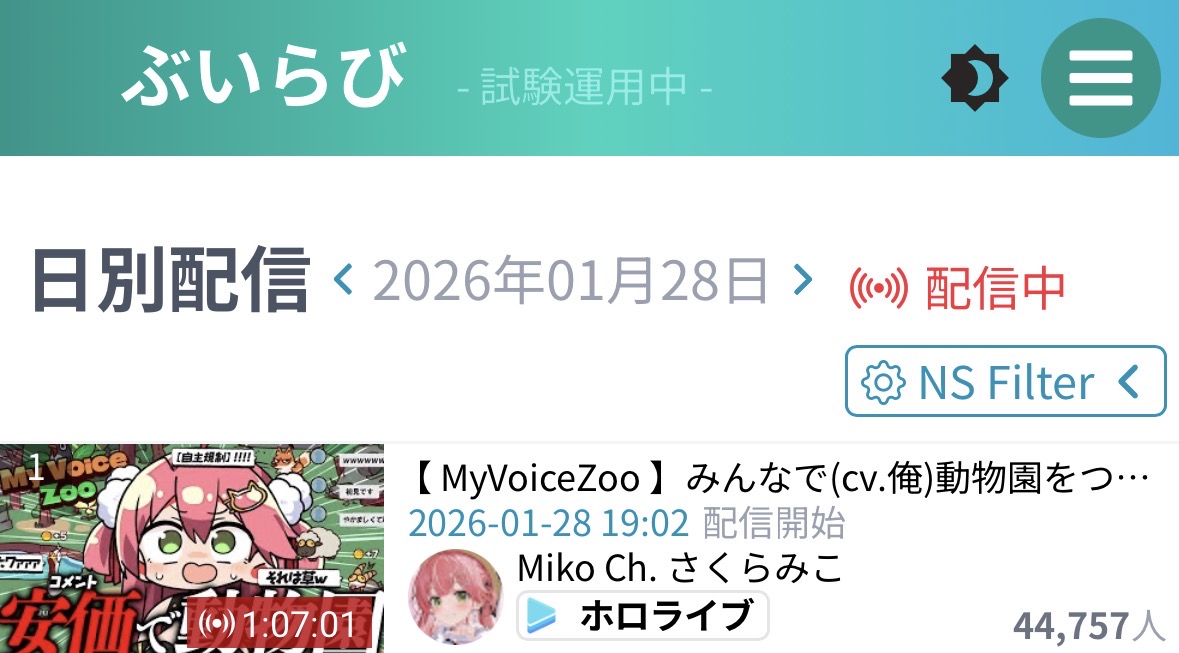Show streams currently 配信中
Viewport: 1179px width, 653px height.
958,288
